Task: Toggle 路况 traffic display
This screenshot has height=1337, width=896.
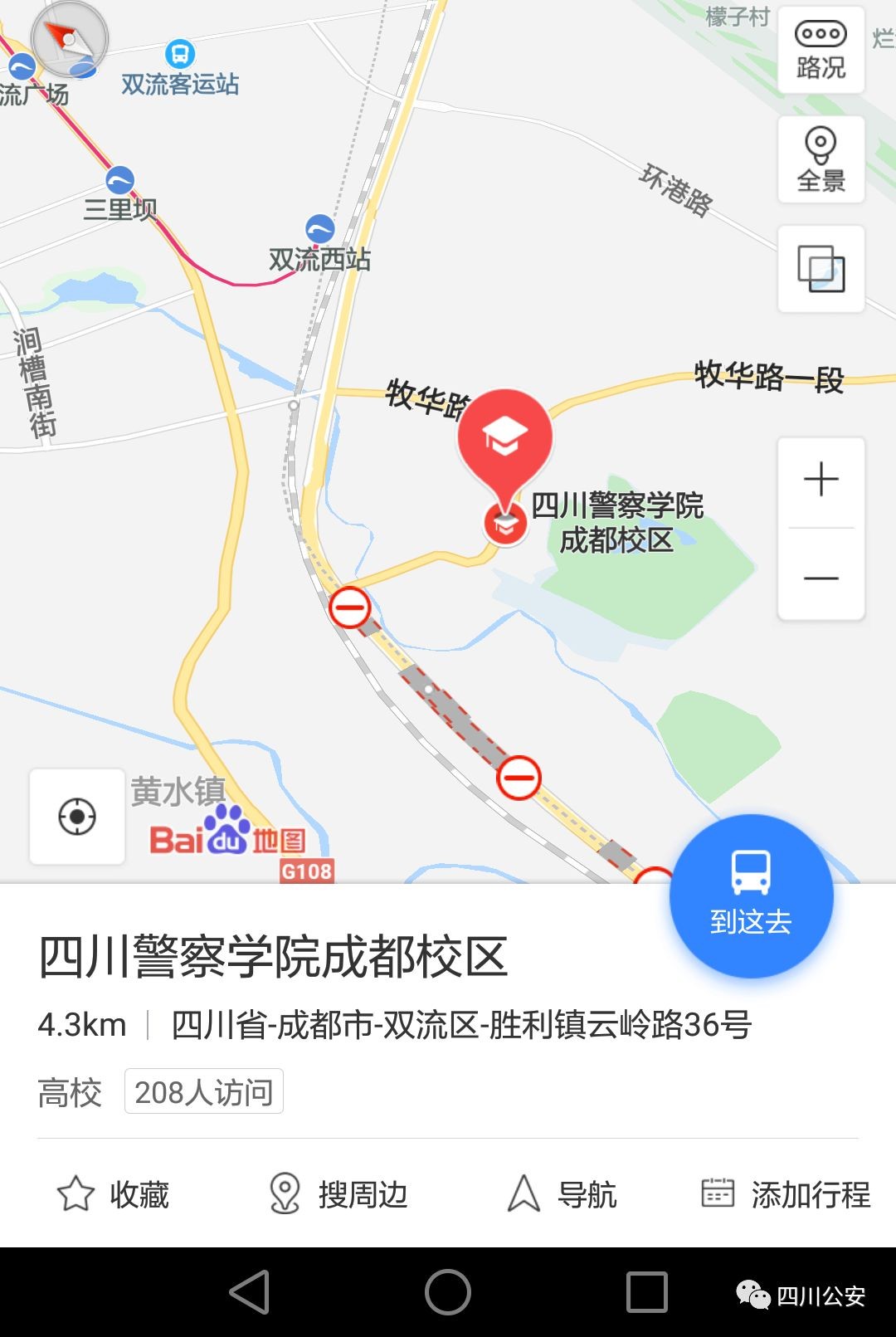Action: 821,48
